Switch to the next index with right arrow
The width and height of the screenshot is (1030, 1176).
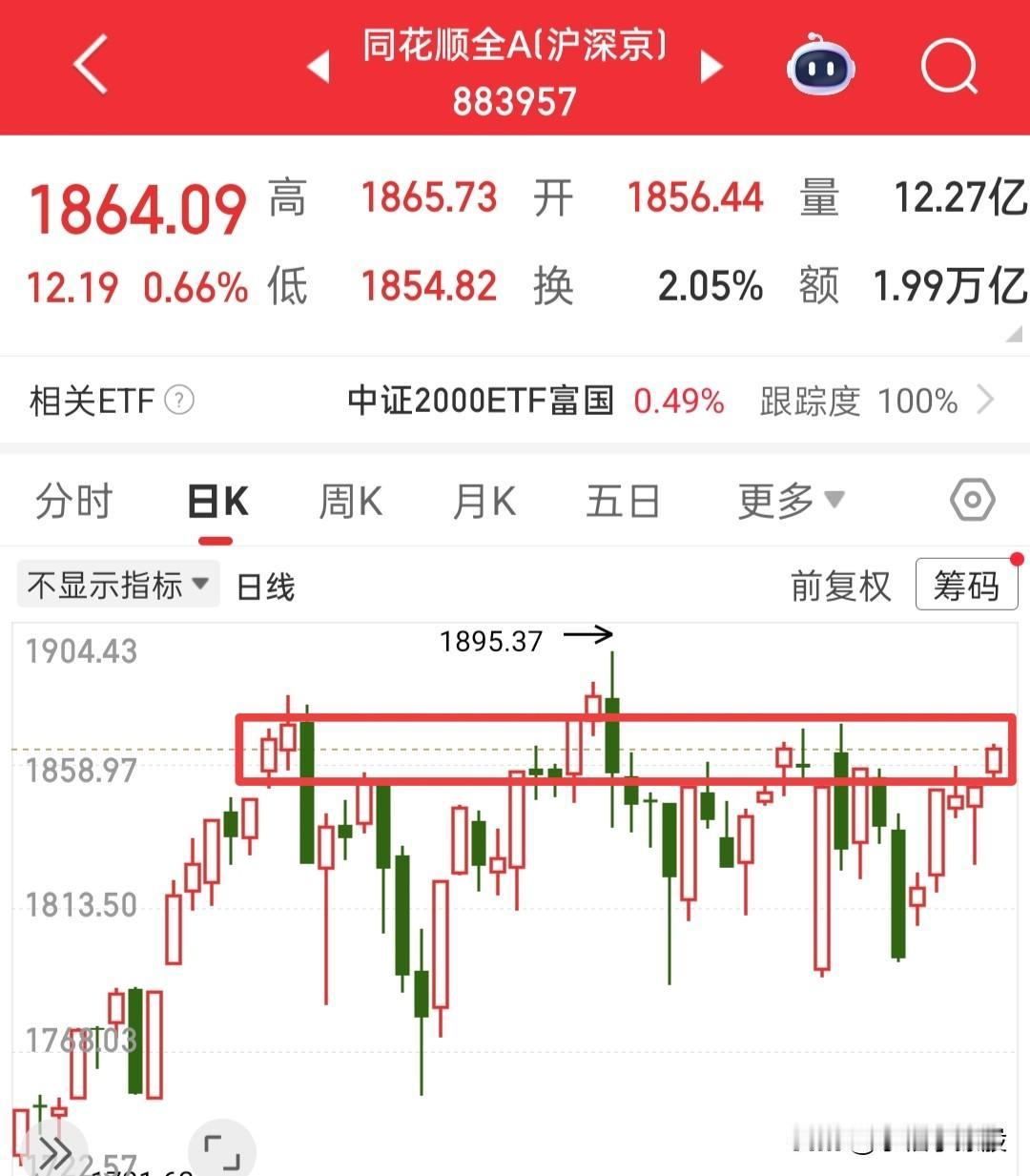tap(711, 67)
